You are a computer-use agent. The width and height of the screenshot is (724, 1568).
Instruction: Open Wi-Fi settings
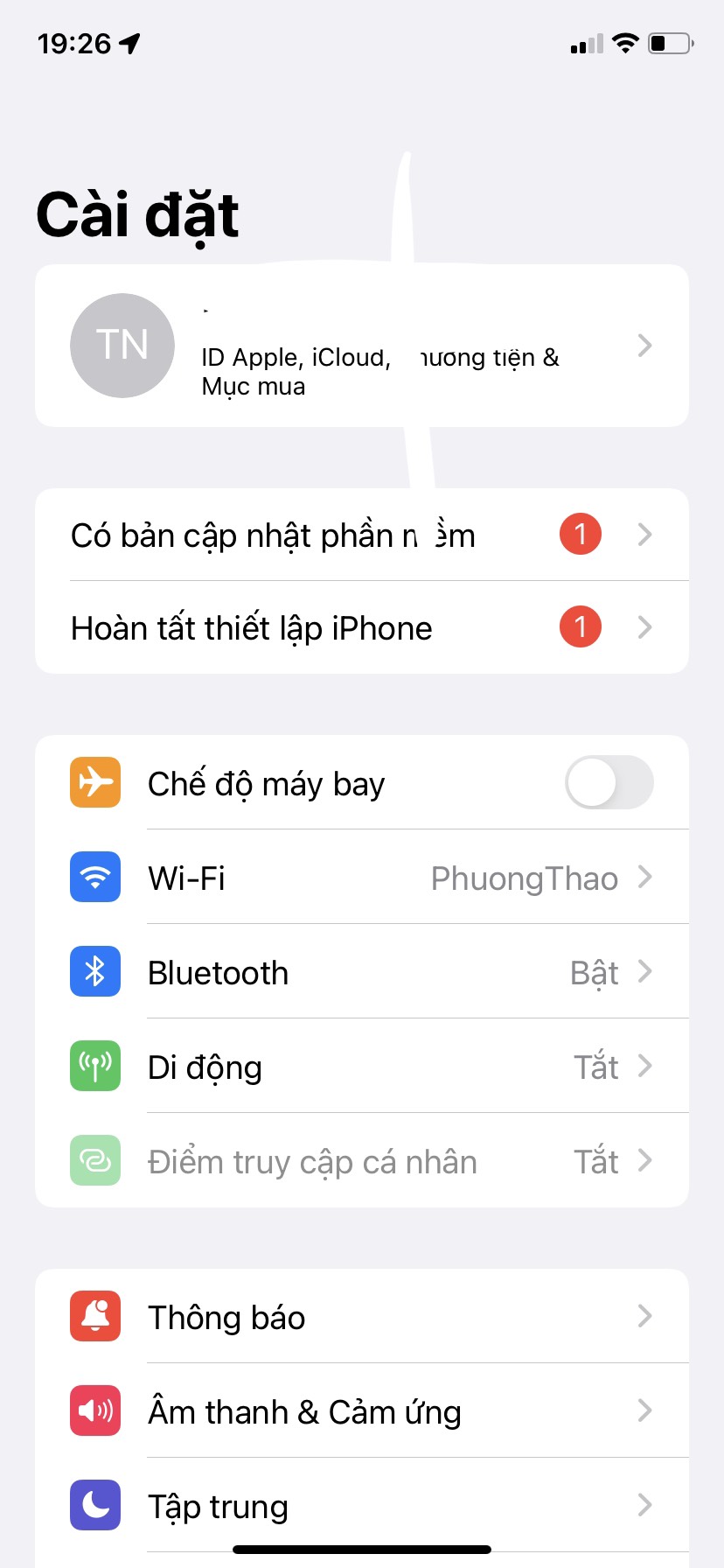click(x=361, y=878)
